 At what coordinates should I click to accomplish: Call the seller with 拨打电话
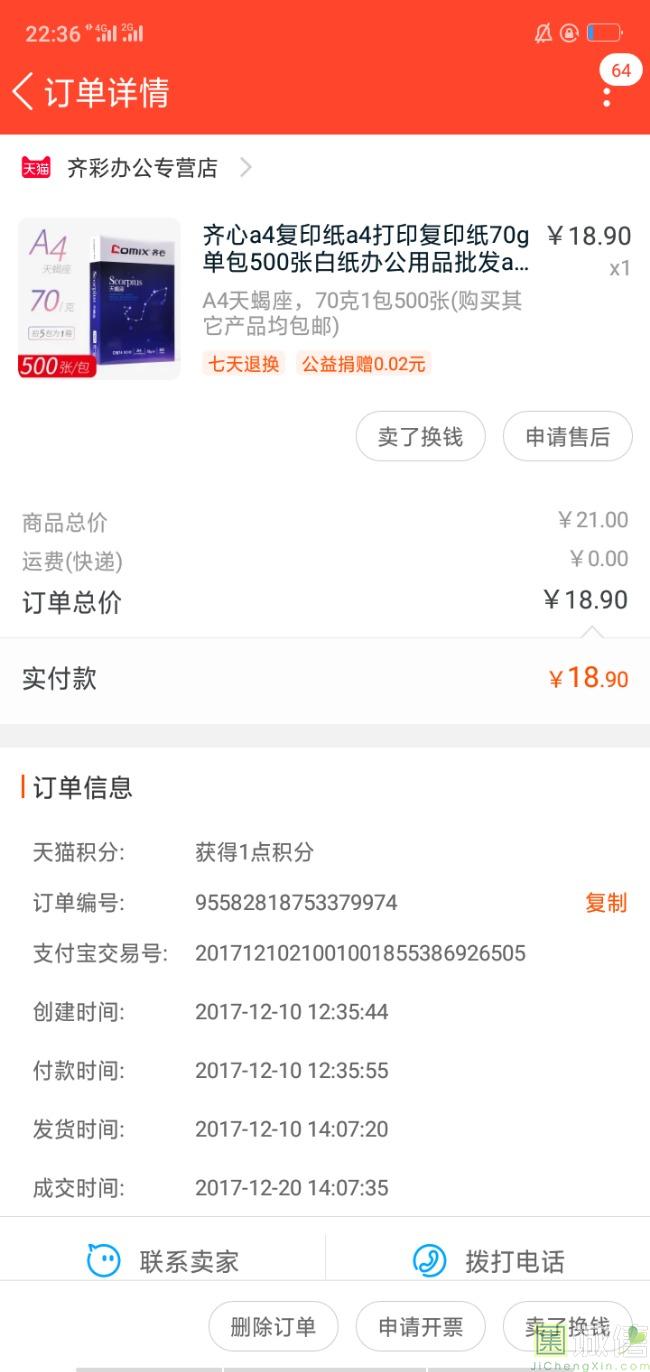click(488, 1262)
